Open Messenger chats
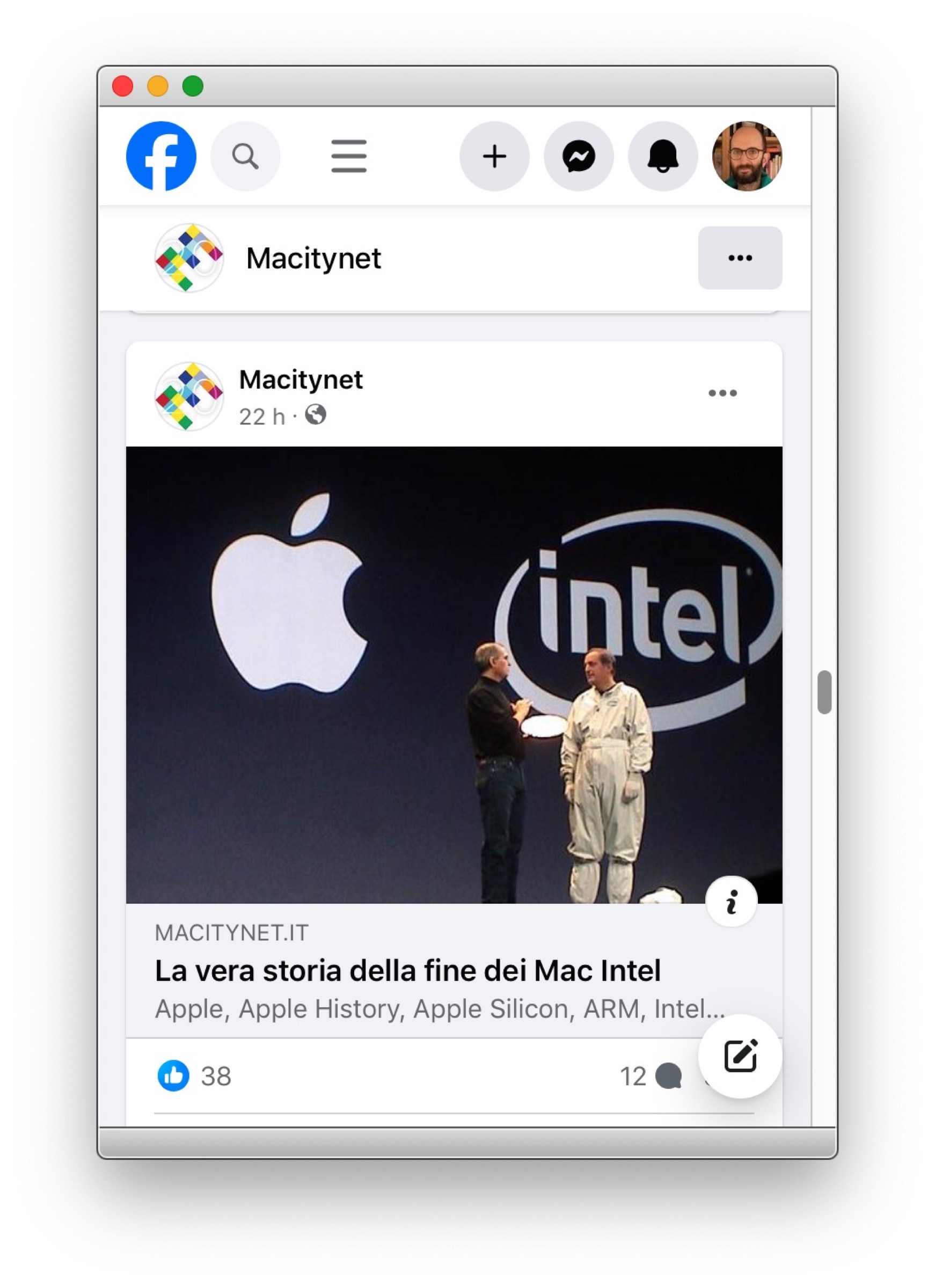 tap(578, 156)
